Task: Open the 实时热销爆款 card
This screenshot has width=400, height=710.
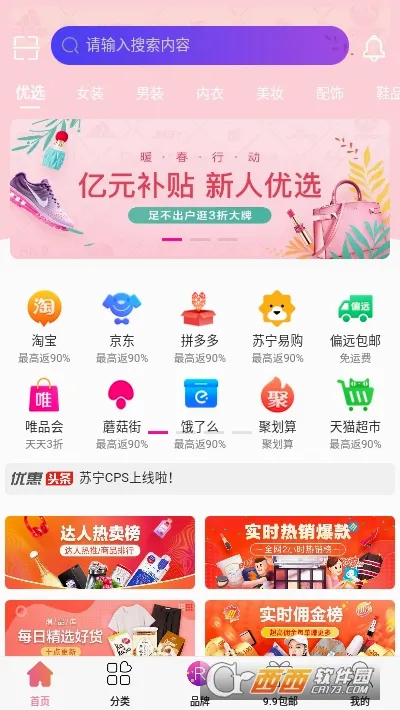Action: pos(300,552)
